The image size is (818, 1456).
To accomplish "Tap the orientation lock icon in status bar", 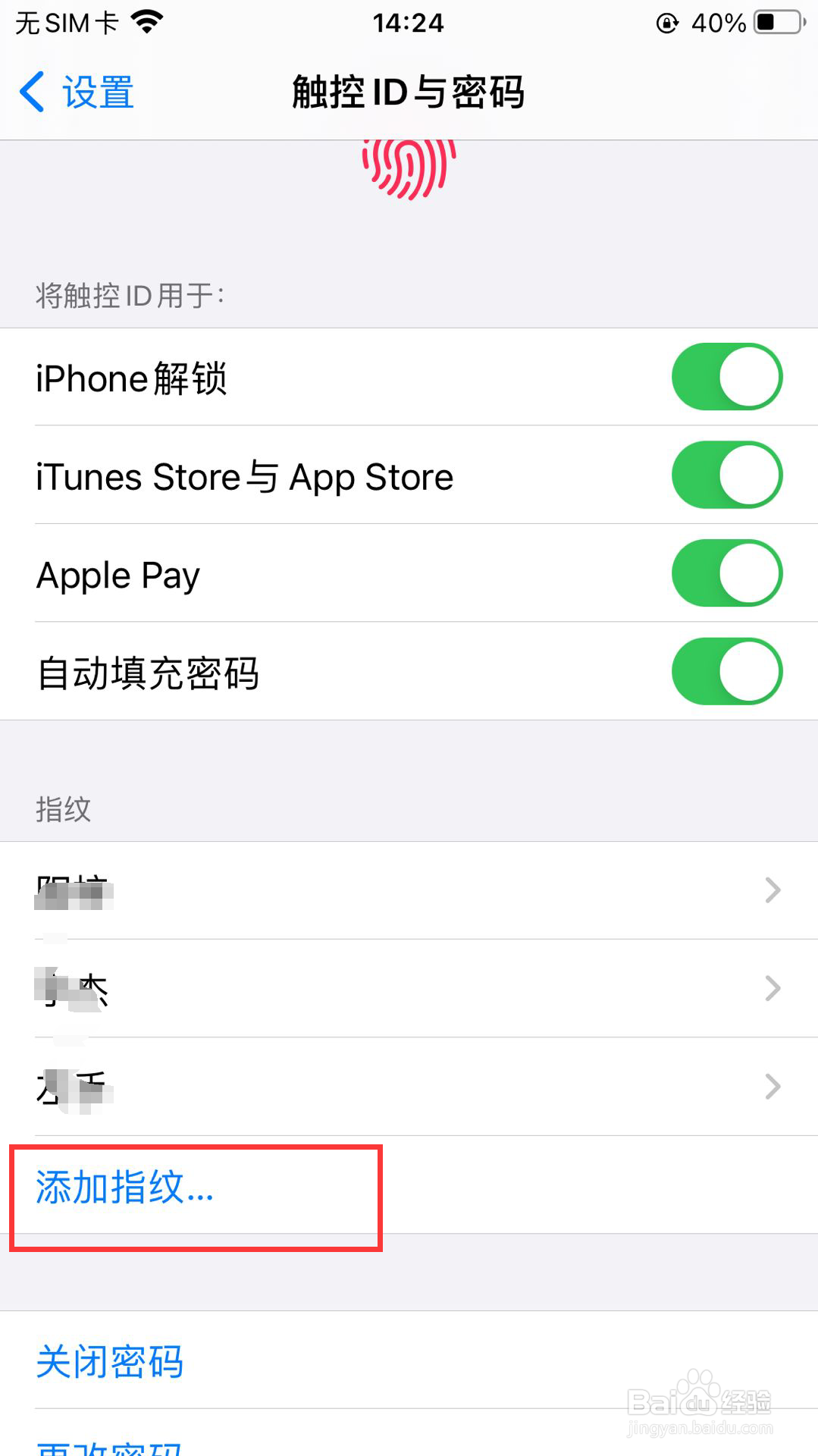I will click(666, 21).
